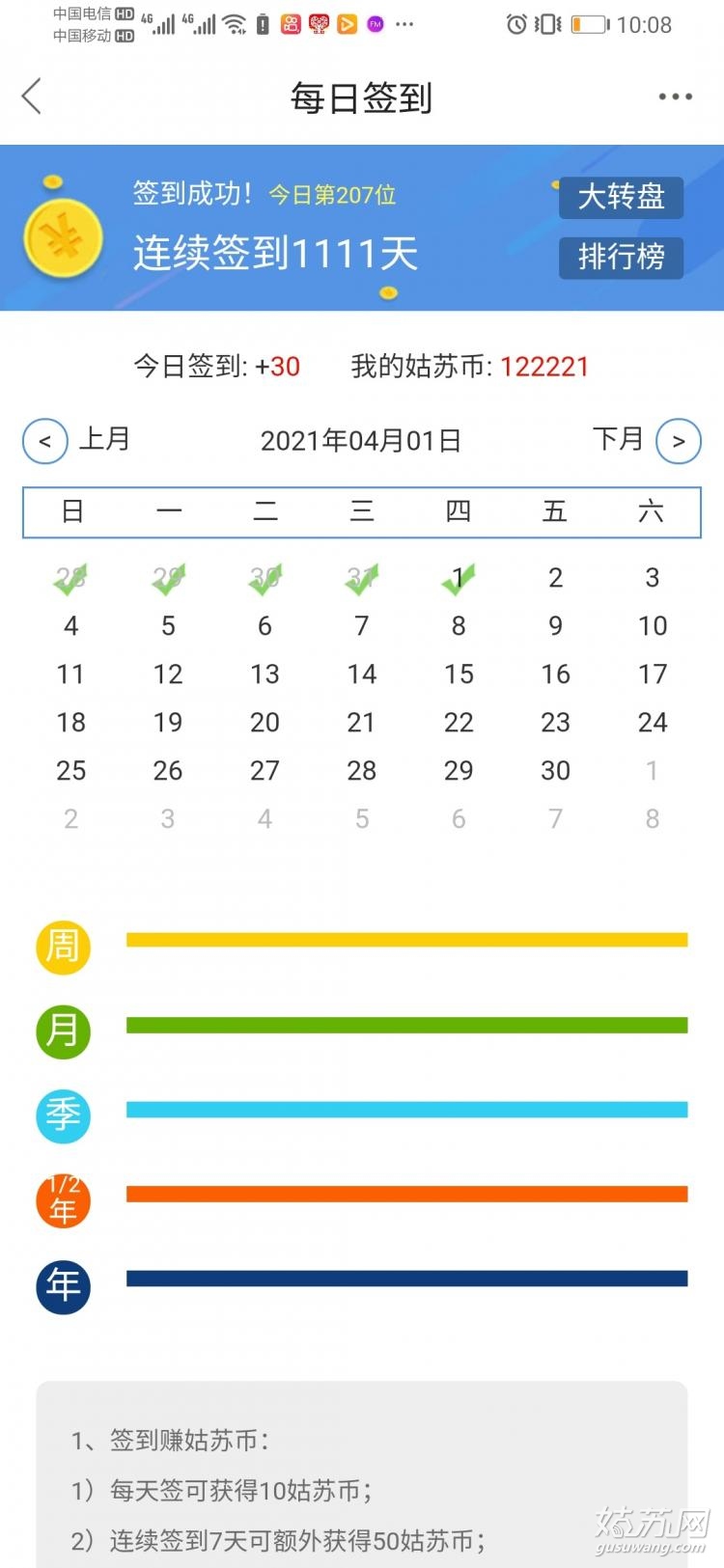Open the 大转盘 lucky wheel

coord(621,197)
